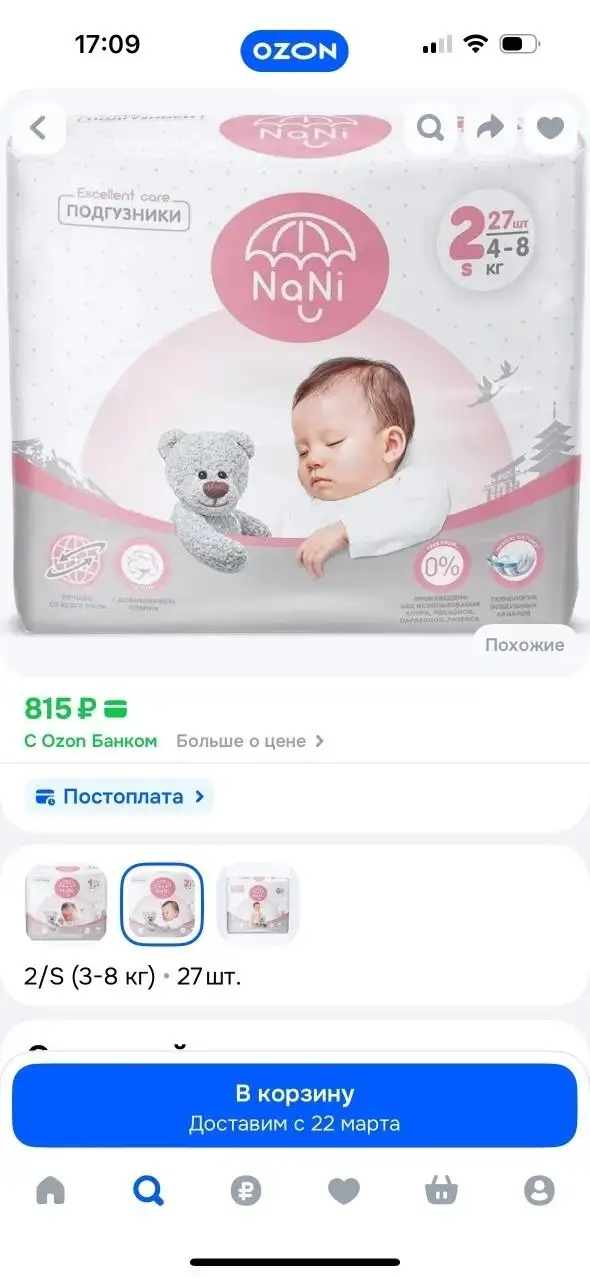Open the cart basket tab
Viewport: 590px width, 1278px height.
coord(441,1190)
